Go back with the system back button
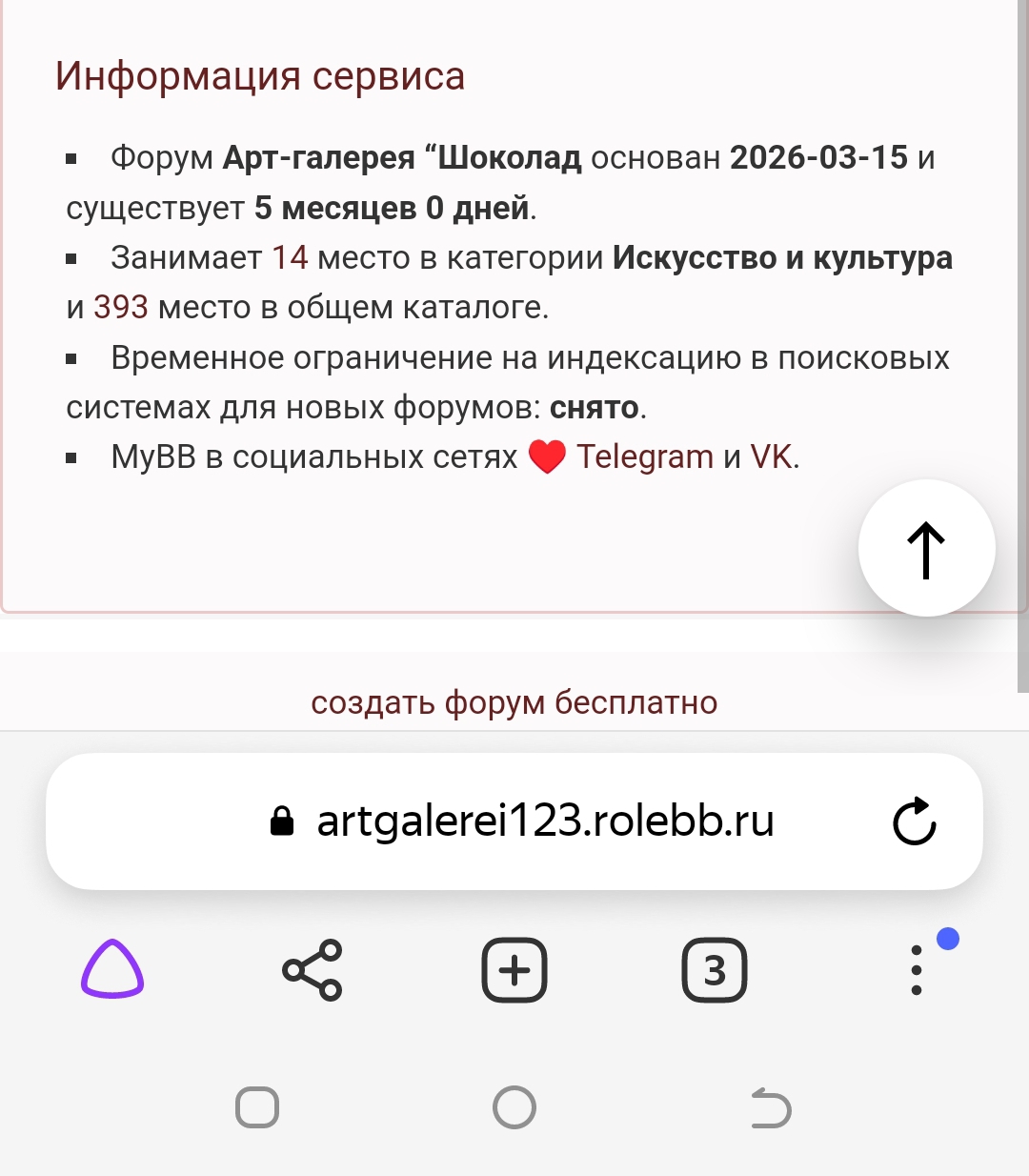This screenshot has height=1176, width=1029. 771,1107
